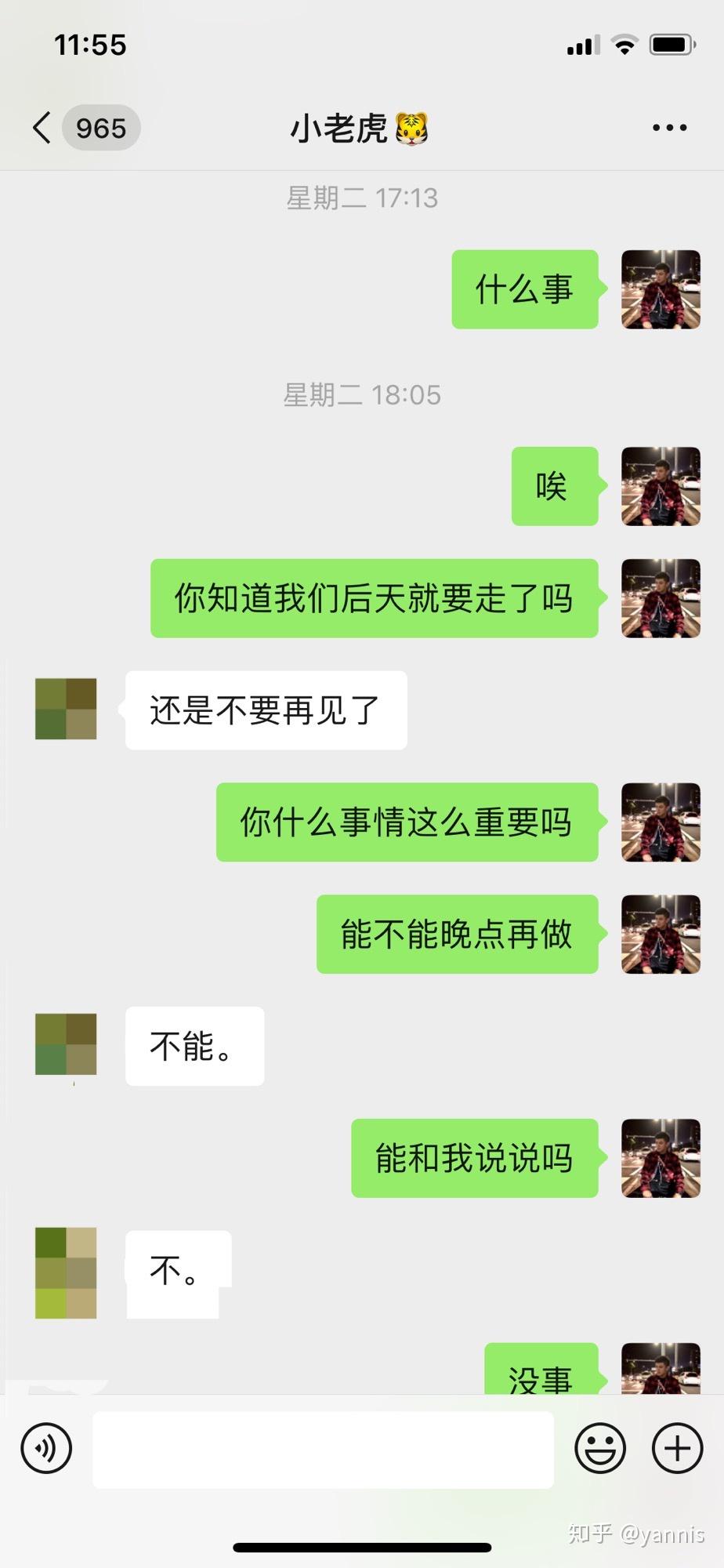Image resolution: width=724 pixels, height=1568 pixels.
Task: Tap the unread count badge showing 965
Action: (x=100, y=127)
